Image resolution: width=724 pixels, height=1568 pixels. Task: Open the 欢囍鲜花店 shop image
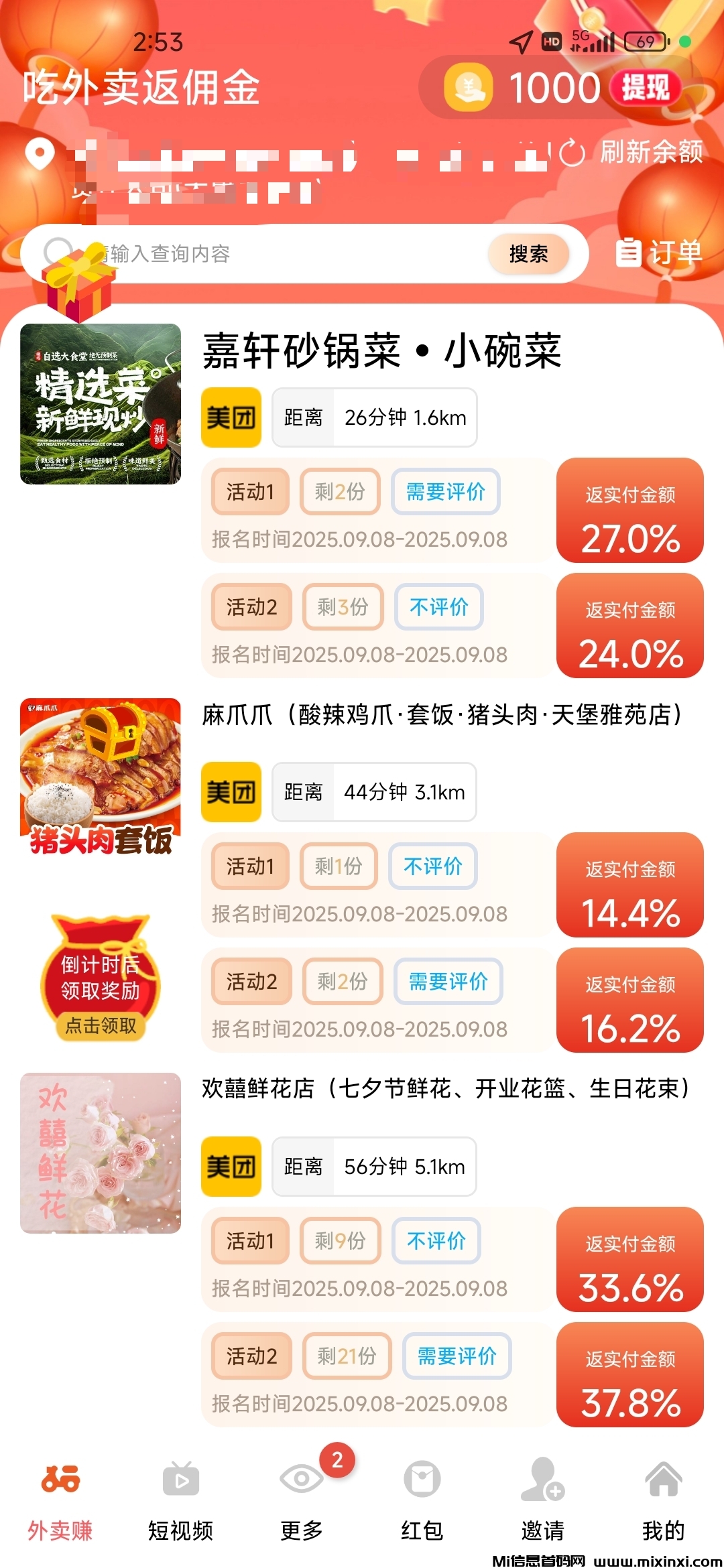101,1153
